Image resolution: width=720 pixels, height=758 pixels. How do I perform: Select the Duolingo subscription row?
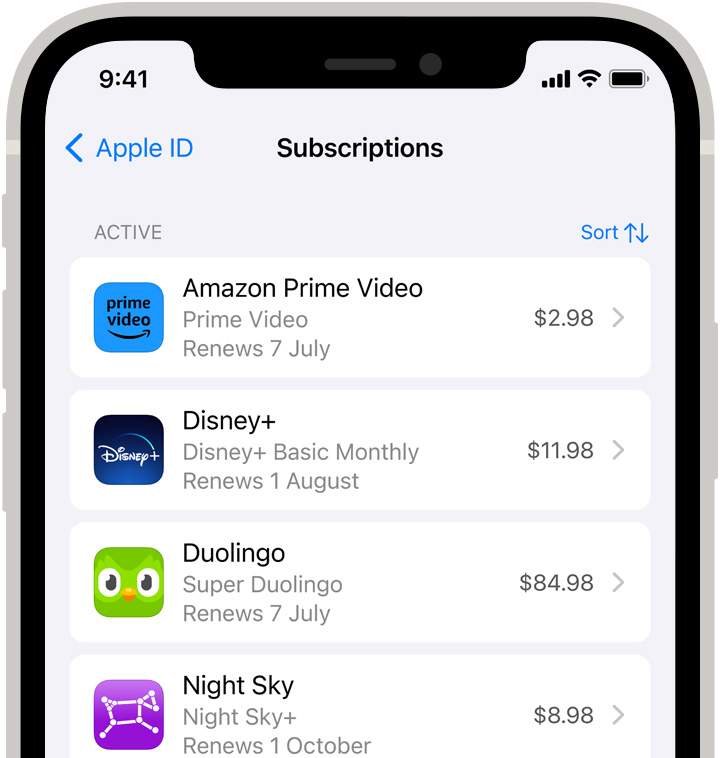[360, 583]
